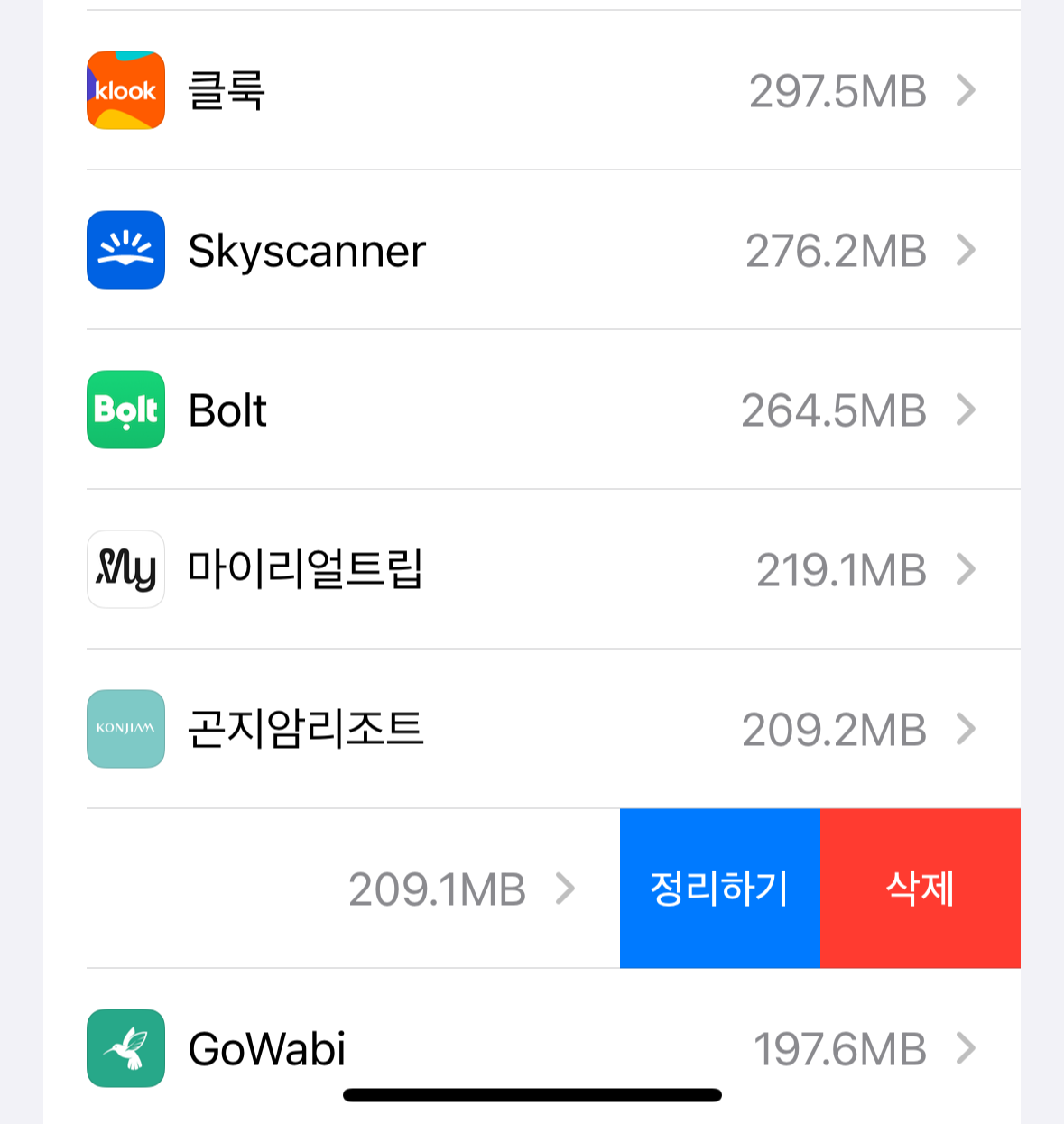Tap the chevron beside Skyscanner's size

point(967,251)
